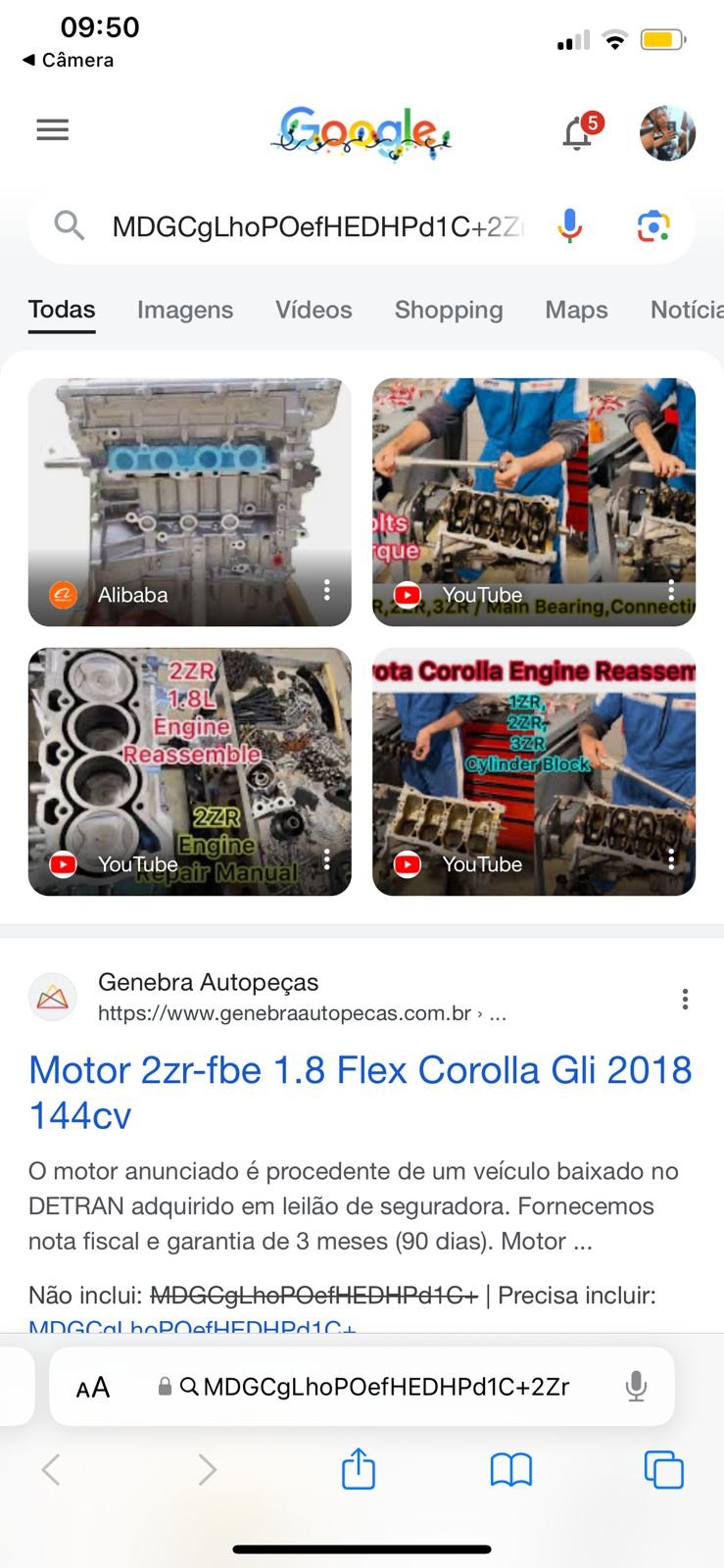Switch to the Vídeos tab
724x1568 pixels.
click(x=314, y=310)
